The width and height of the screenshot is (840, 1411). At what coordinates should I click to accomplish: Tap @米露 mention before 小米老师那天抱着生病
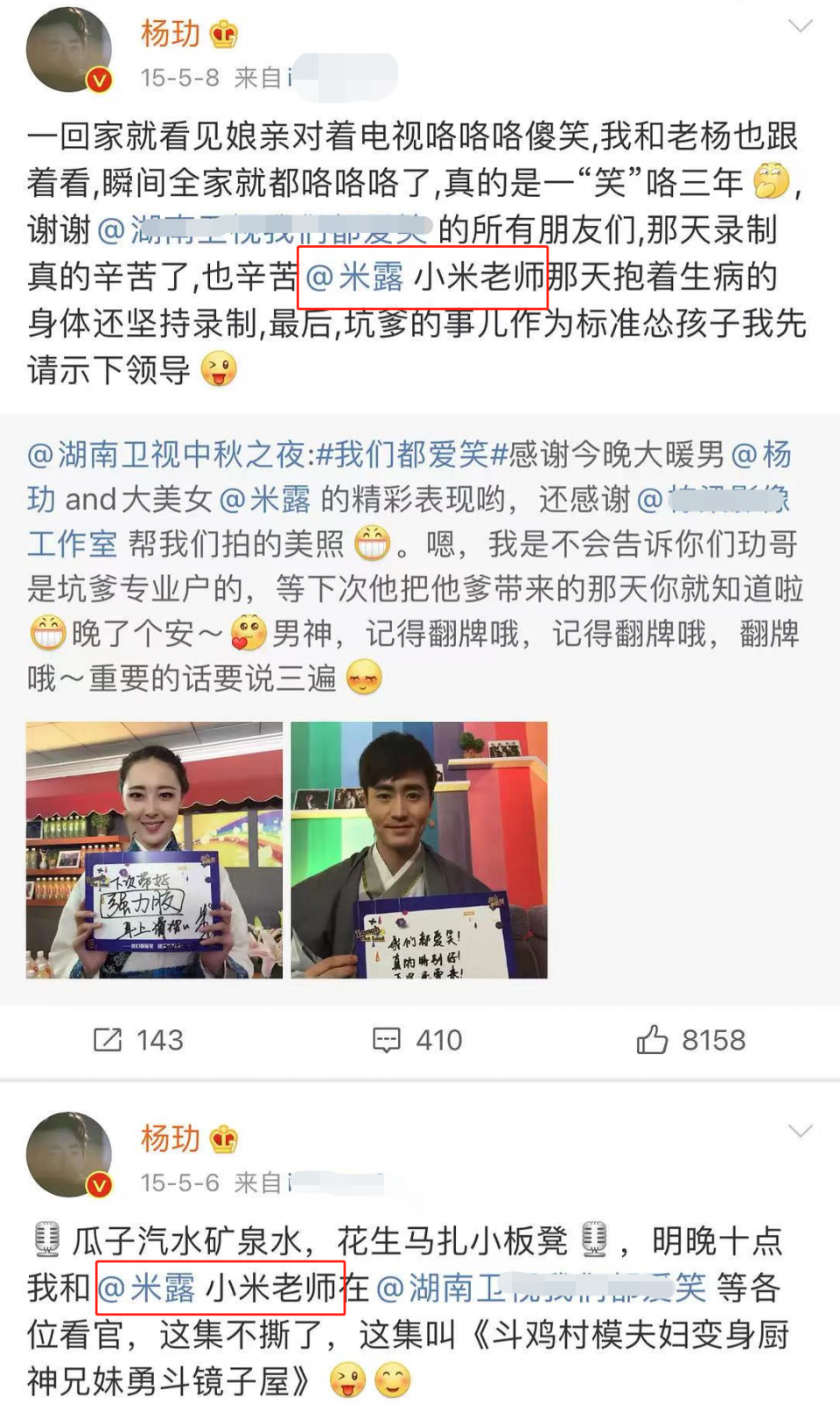coord(355,277)
